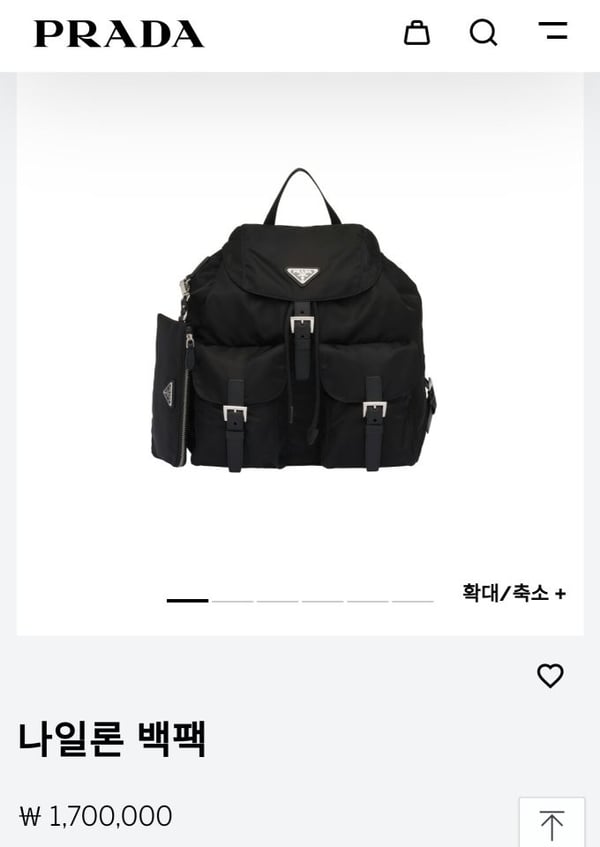
Task: Select the last image indicator dash
Action: (412, 601)
